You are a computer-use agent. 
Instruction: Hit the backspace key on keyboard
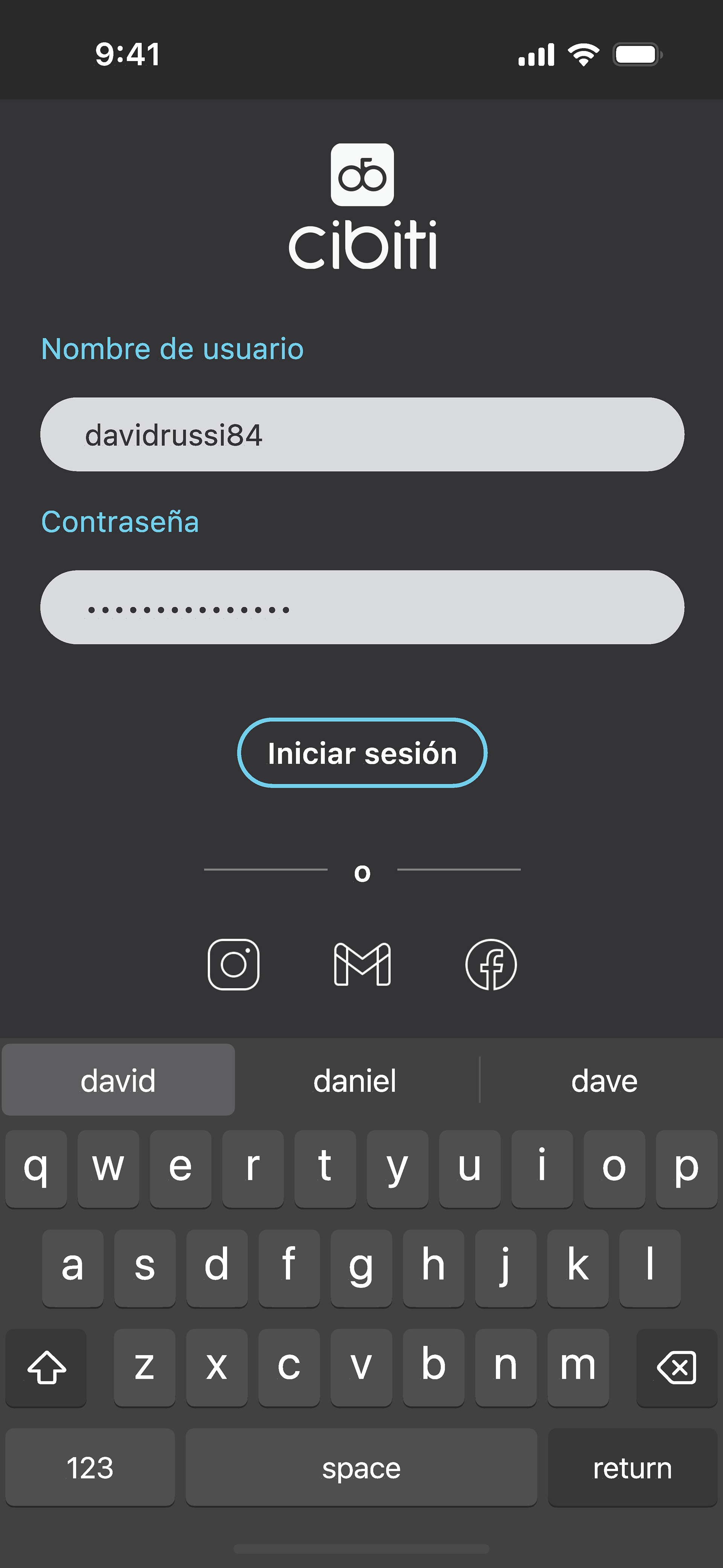click(x=676, y=1368)
